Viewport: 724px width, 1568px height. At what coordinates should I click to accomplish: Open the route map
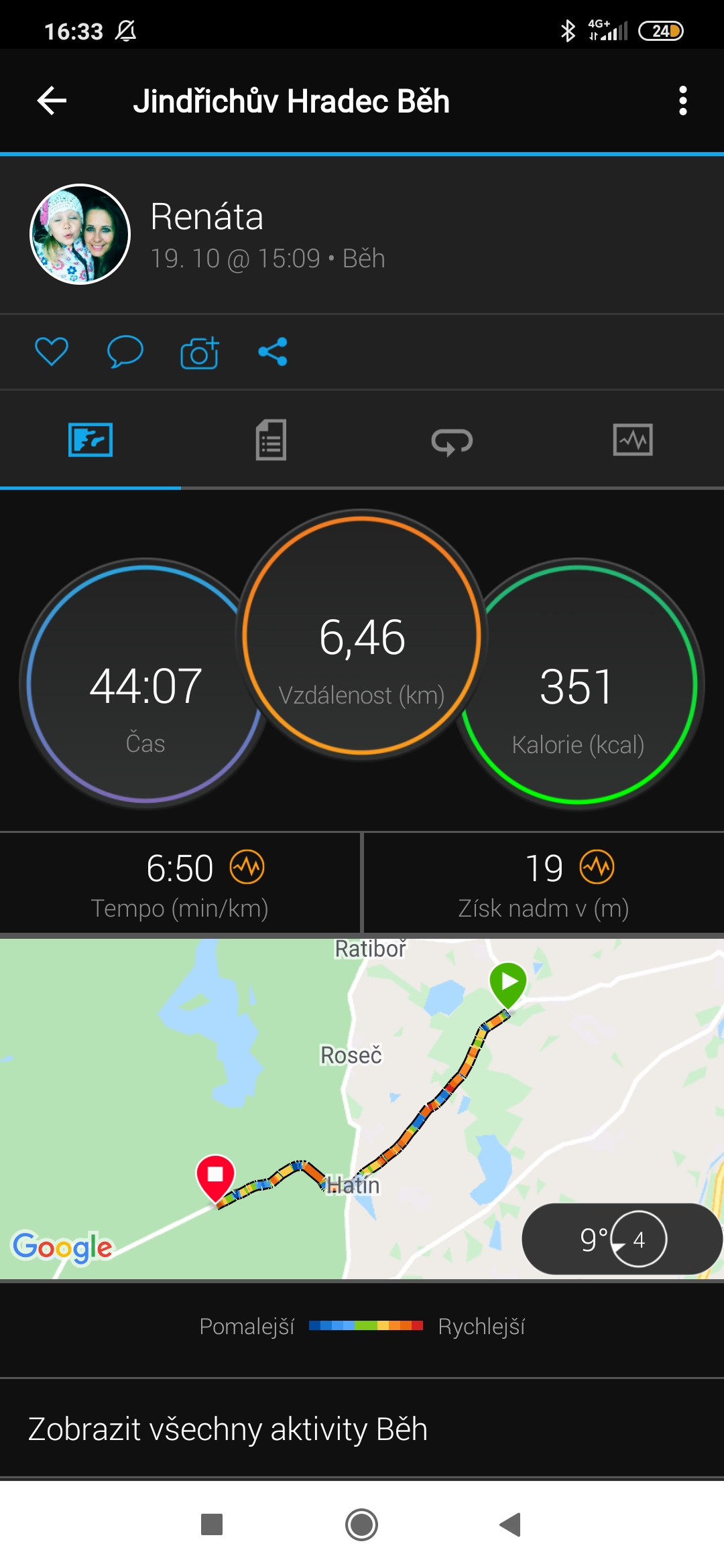362,1108
